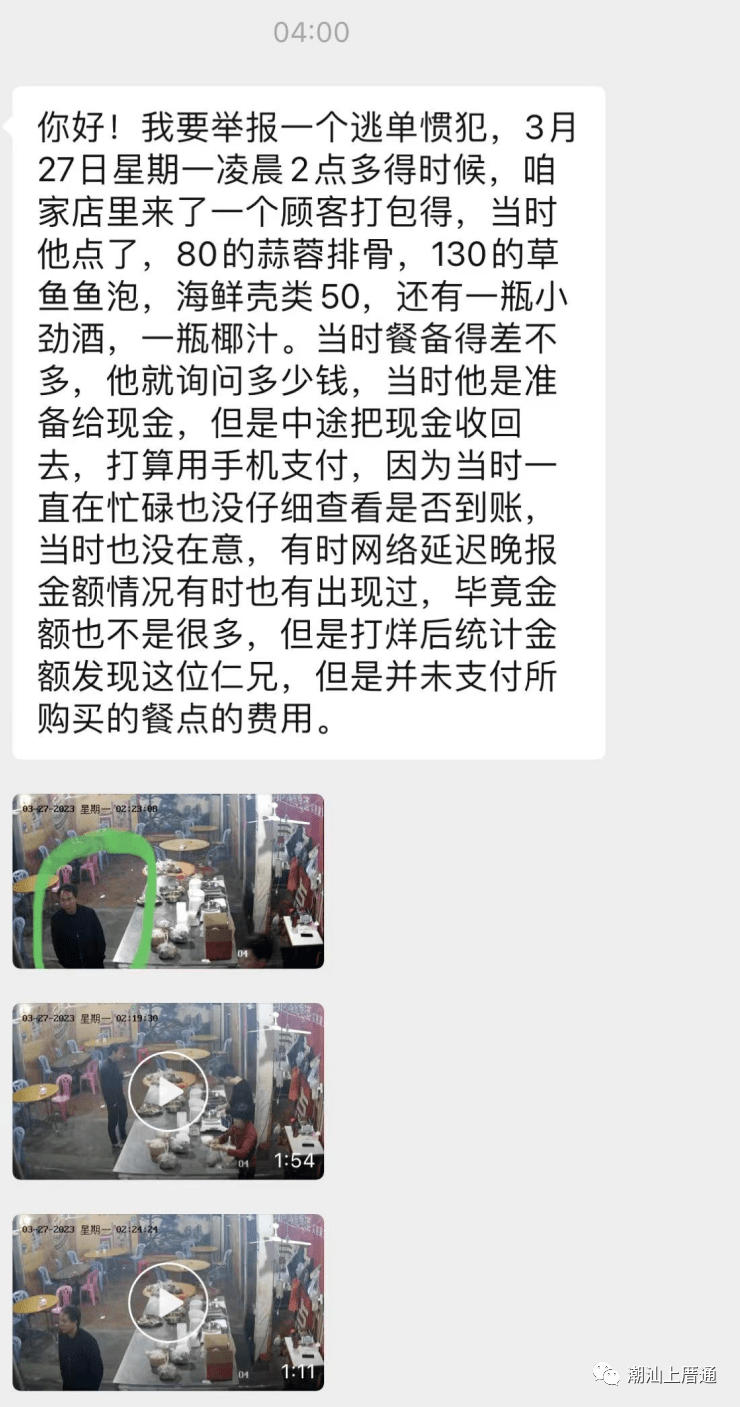Open the photo with green circled man
Screen dimensions: 740x1407
tap(168, 881)
